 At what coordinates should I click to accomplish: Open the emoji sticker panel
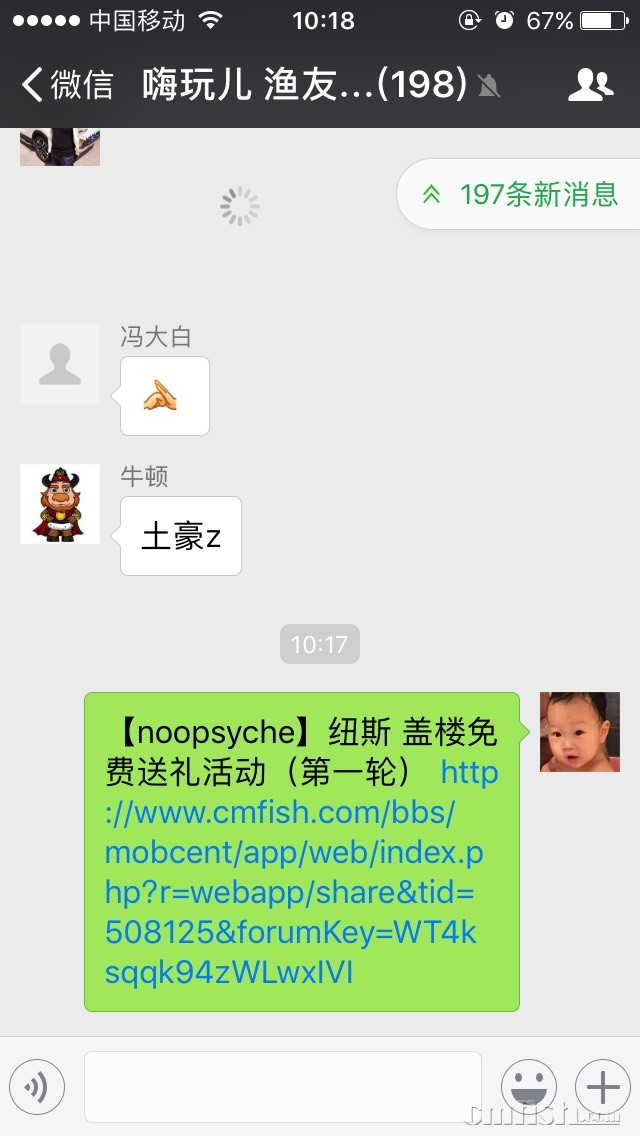click(x=528, y=1087)
